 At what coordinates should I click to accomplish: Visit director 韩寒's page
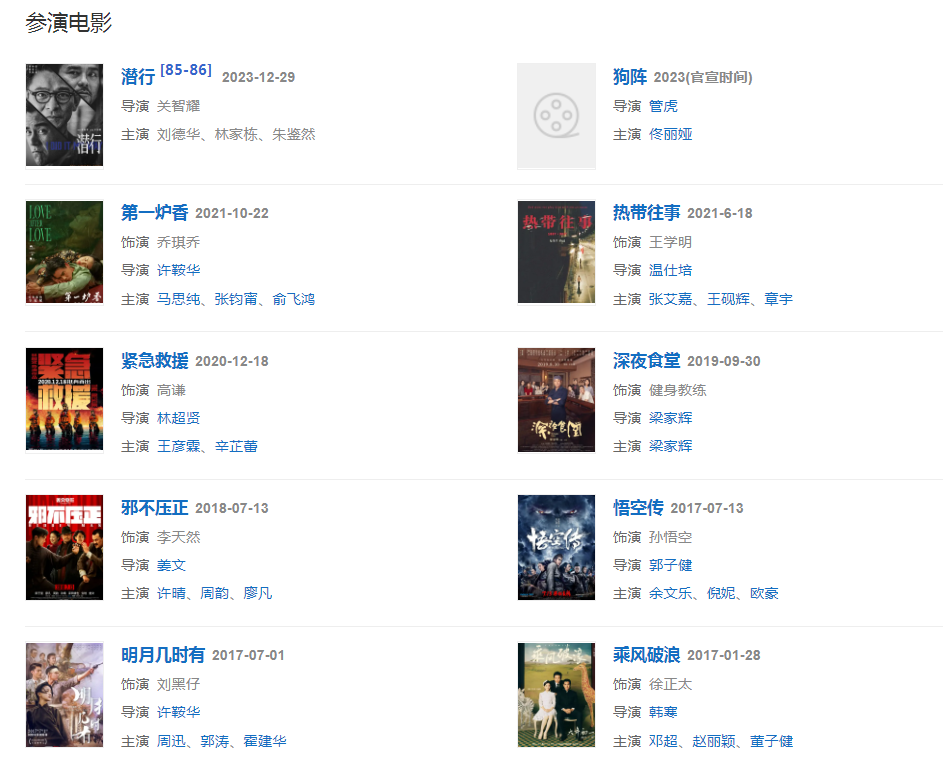[x=663, y=712]
